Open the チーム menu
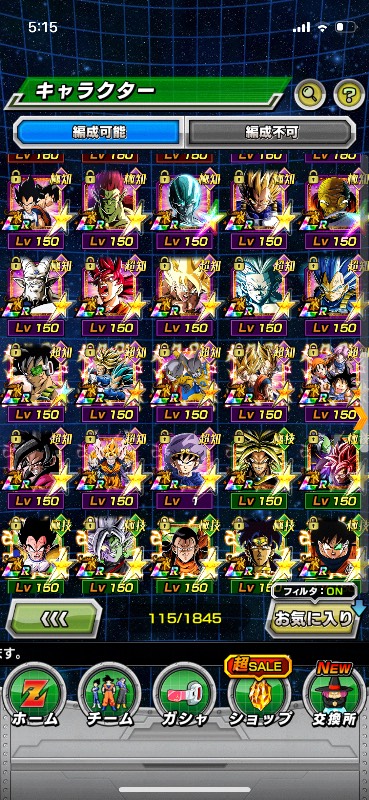Viewport: 369px width, 800px height. 109,695
